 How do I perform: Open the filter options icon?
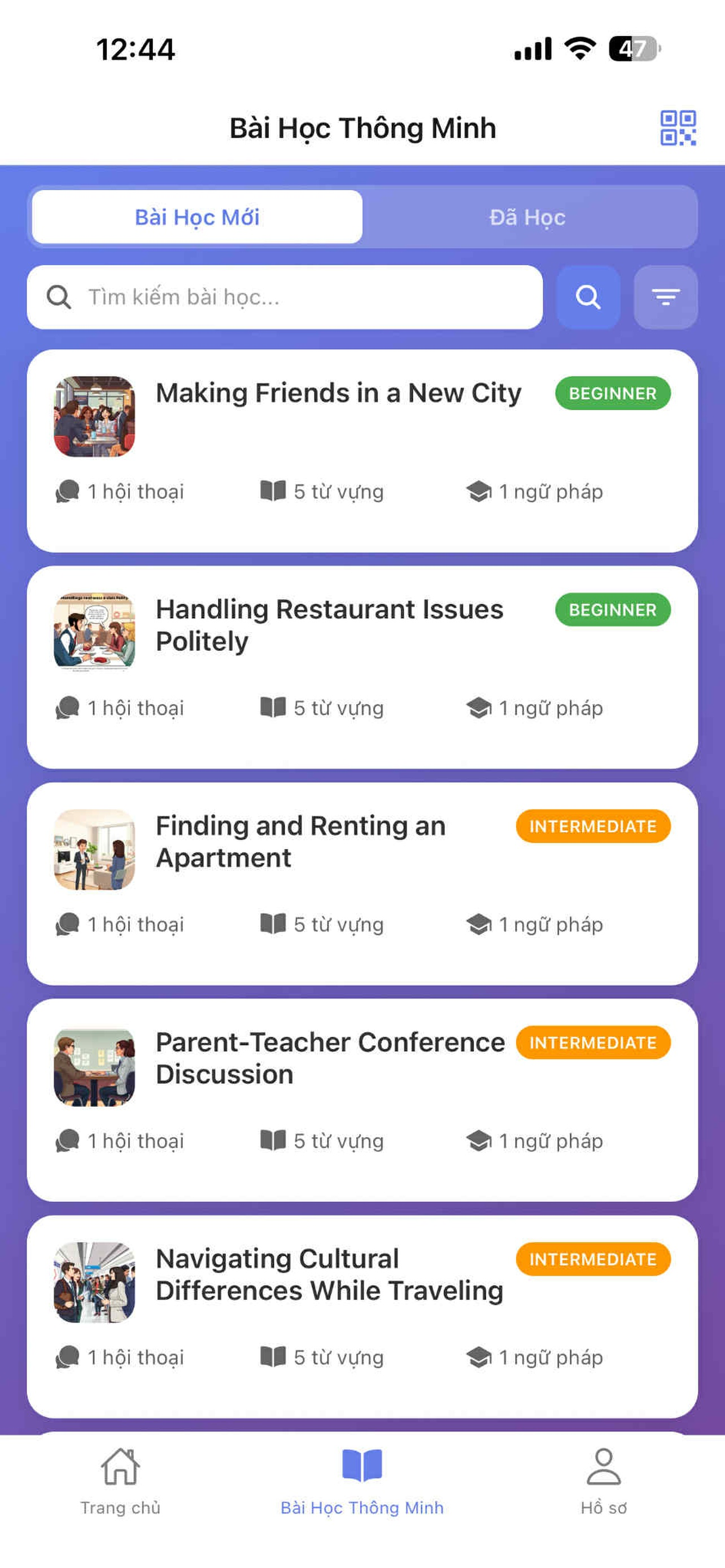[x=665, y=297]
